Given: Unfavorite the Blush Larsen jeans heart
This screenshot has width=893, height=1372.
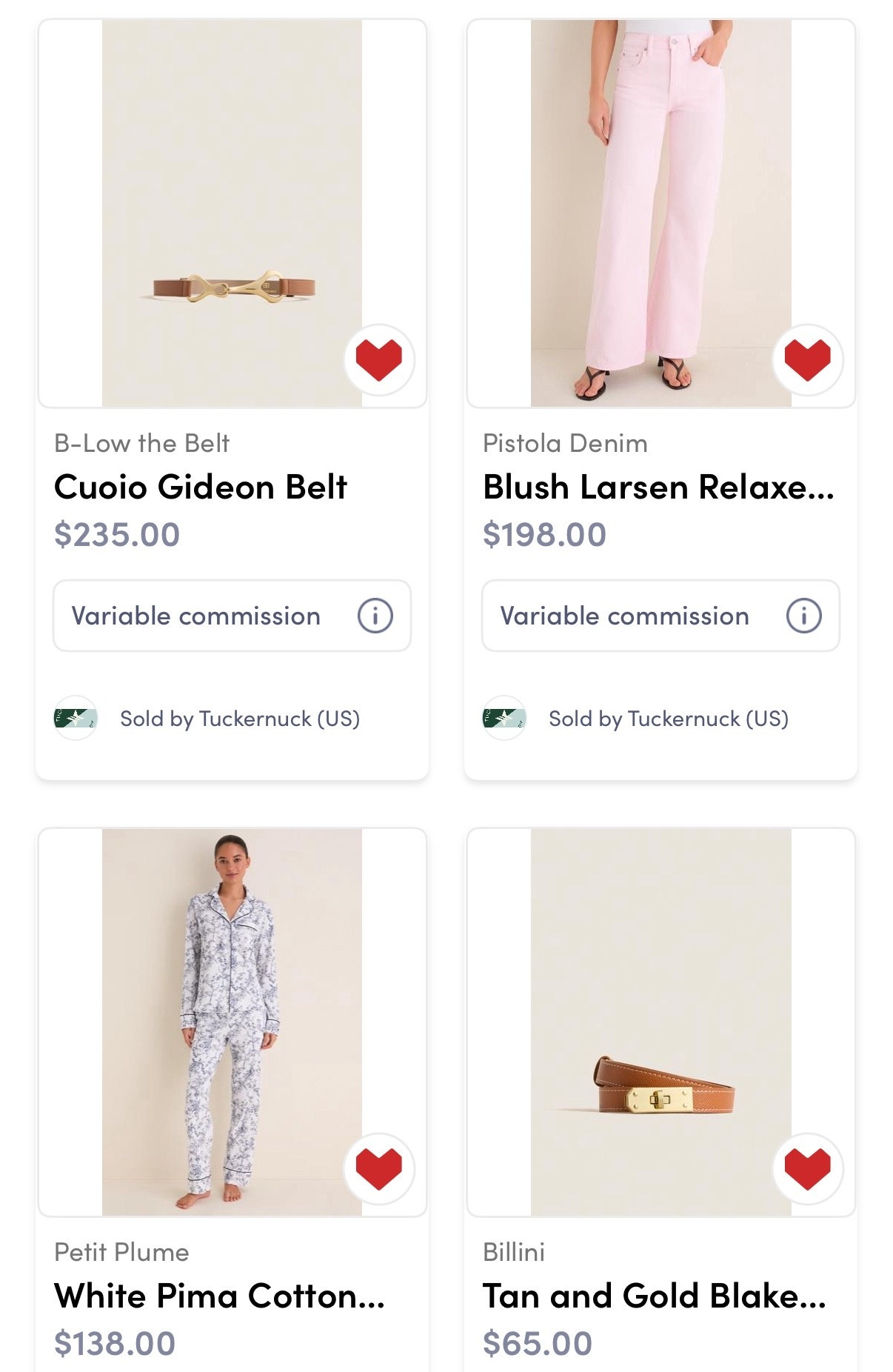Looking at the screenshot, I should point(807,359).
